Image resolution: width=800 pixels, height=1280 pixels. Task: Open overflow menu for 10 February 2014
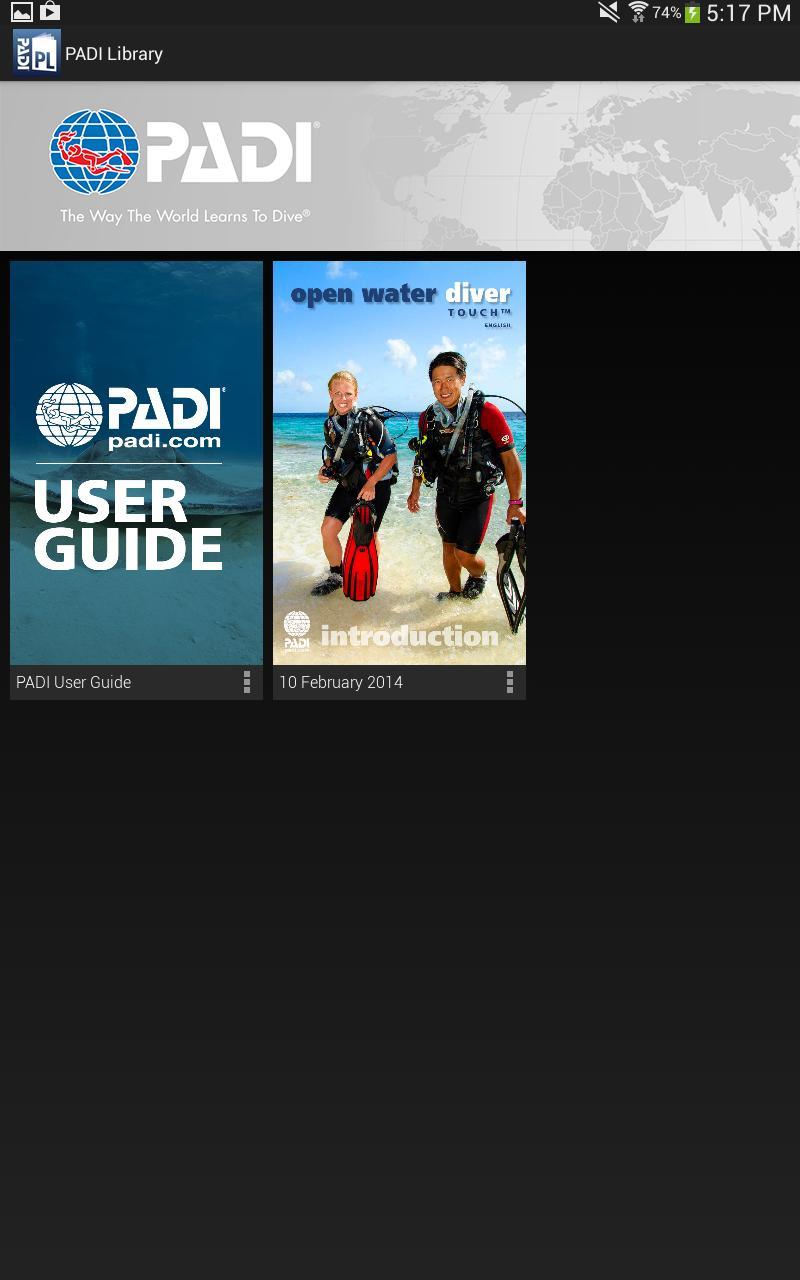click(509, 682)
